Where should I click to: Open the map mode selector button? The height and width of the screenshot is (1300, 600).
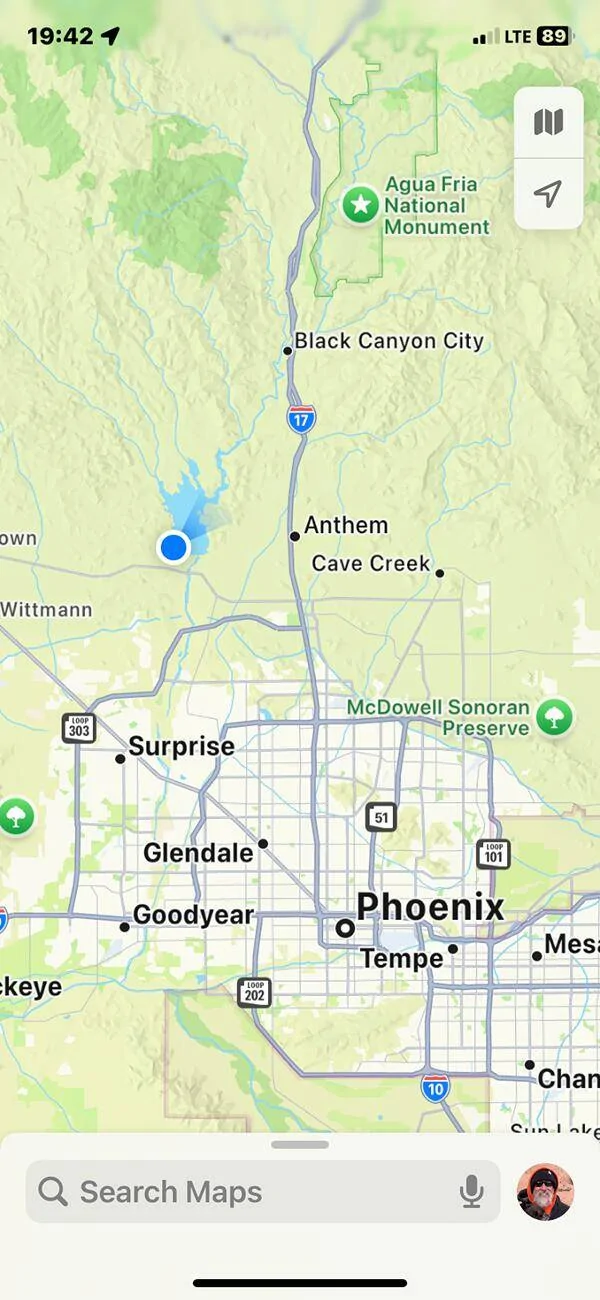[548, 123]
